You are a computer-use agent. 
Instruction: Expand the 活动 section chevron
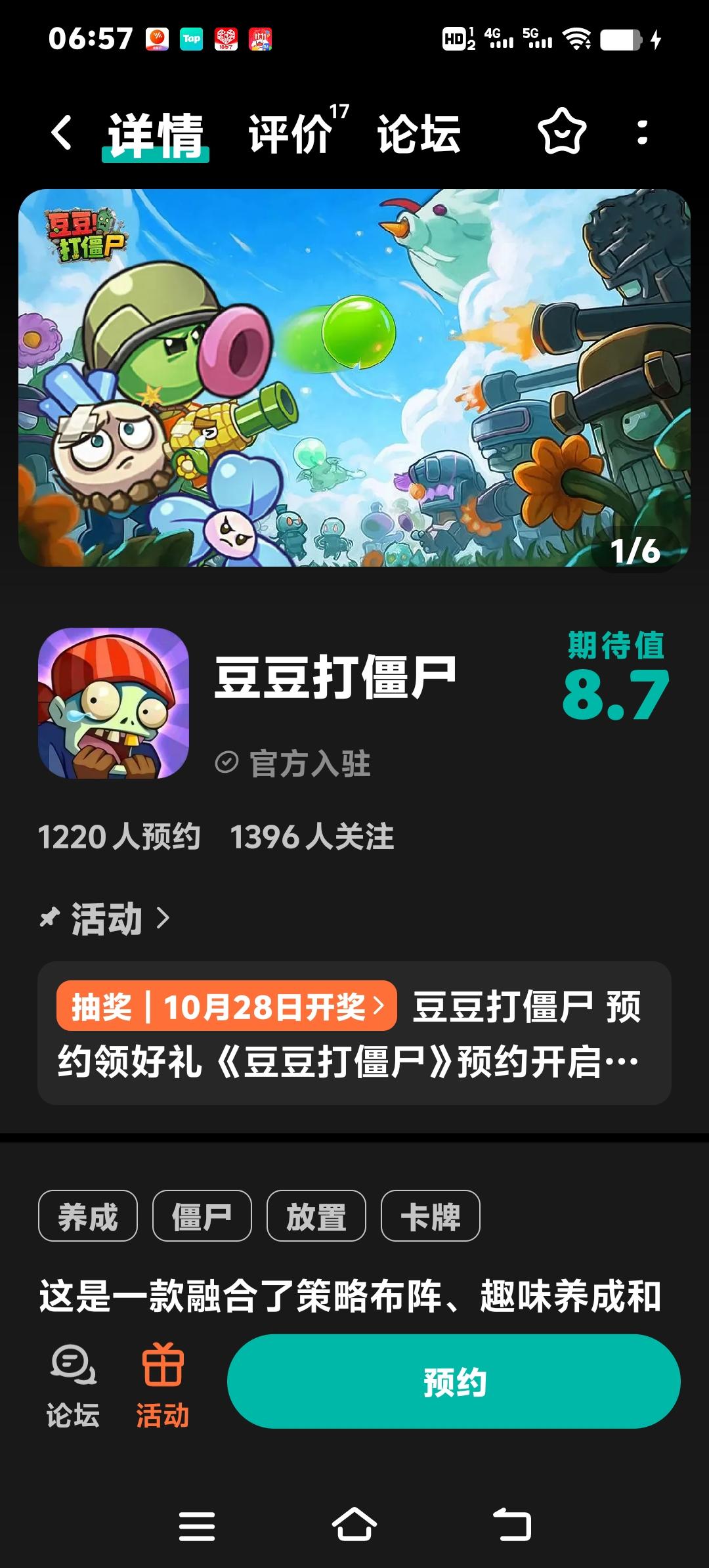pos(163,917)
